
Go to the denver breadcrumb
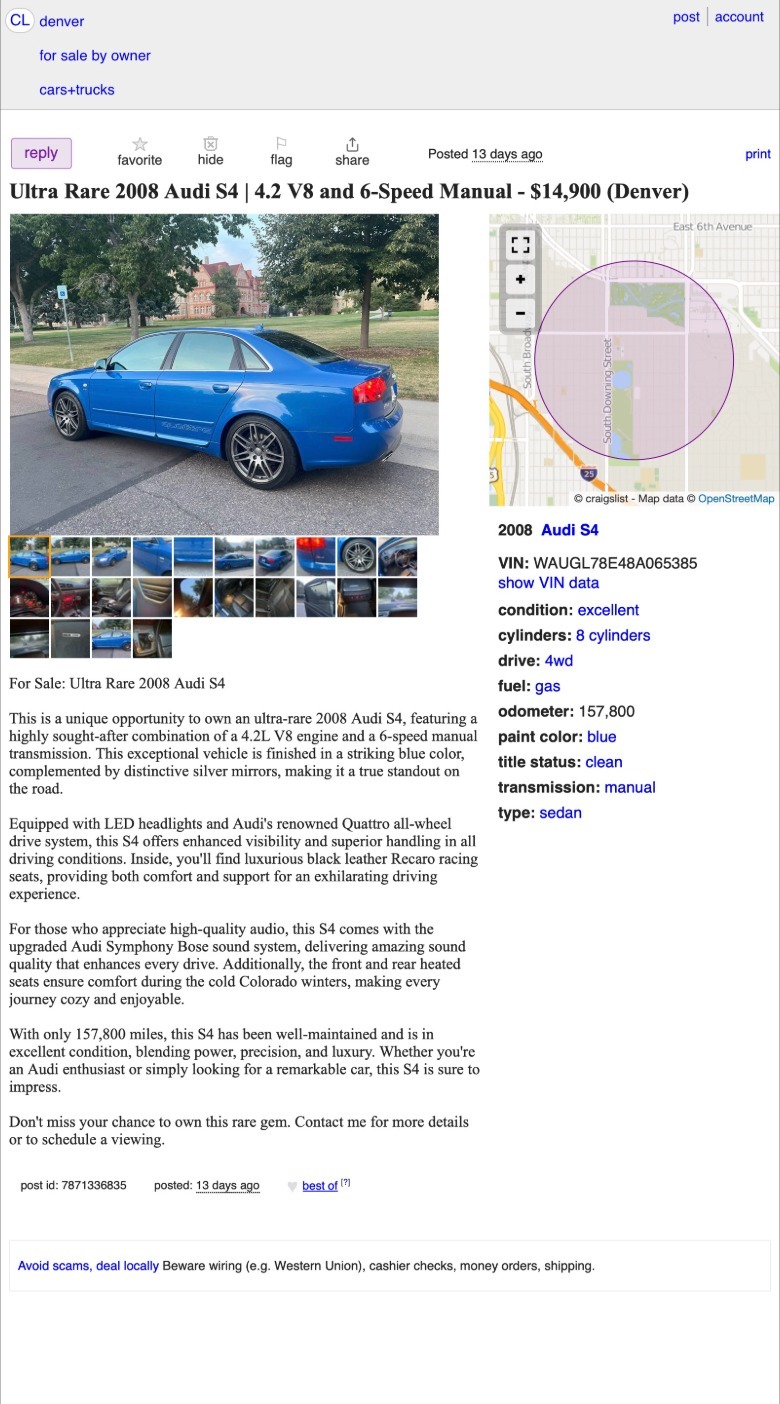62,21
